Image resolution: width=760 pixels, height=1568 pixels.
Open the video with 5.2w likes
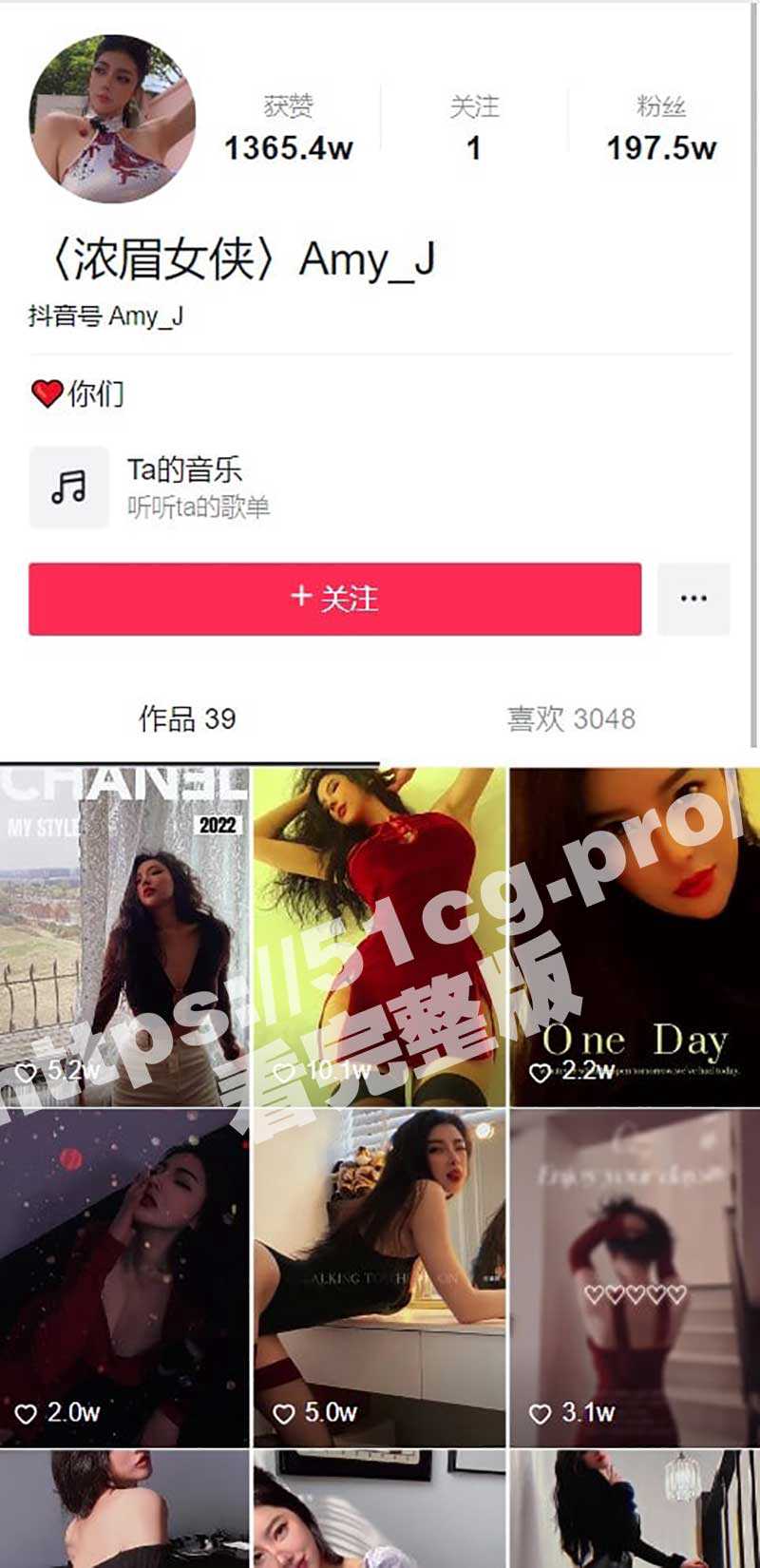pyautogui.click(x=124, y=936)
